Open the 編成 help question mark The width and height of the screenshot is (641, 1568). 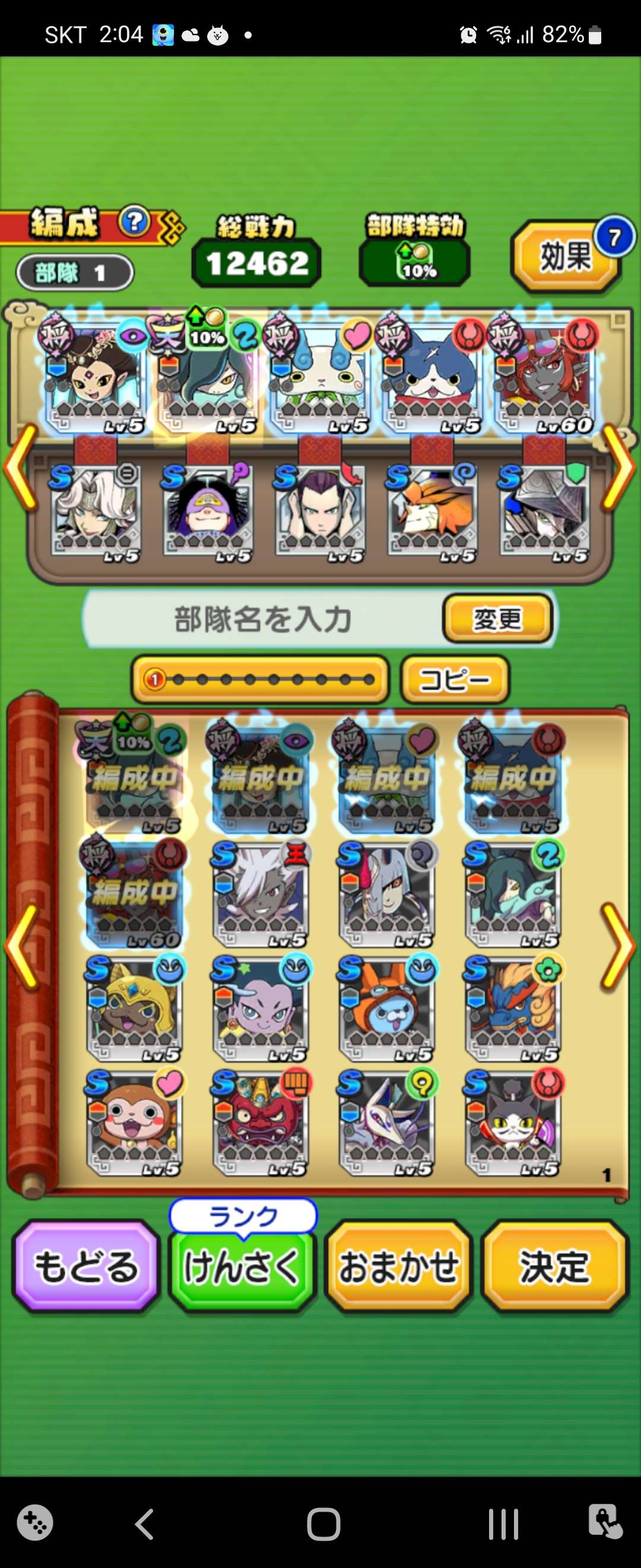pyautogui.click(x=134, y=222)
